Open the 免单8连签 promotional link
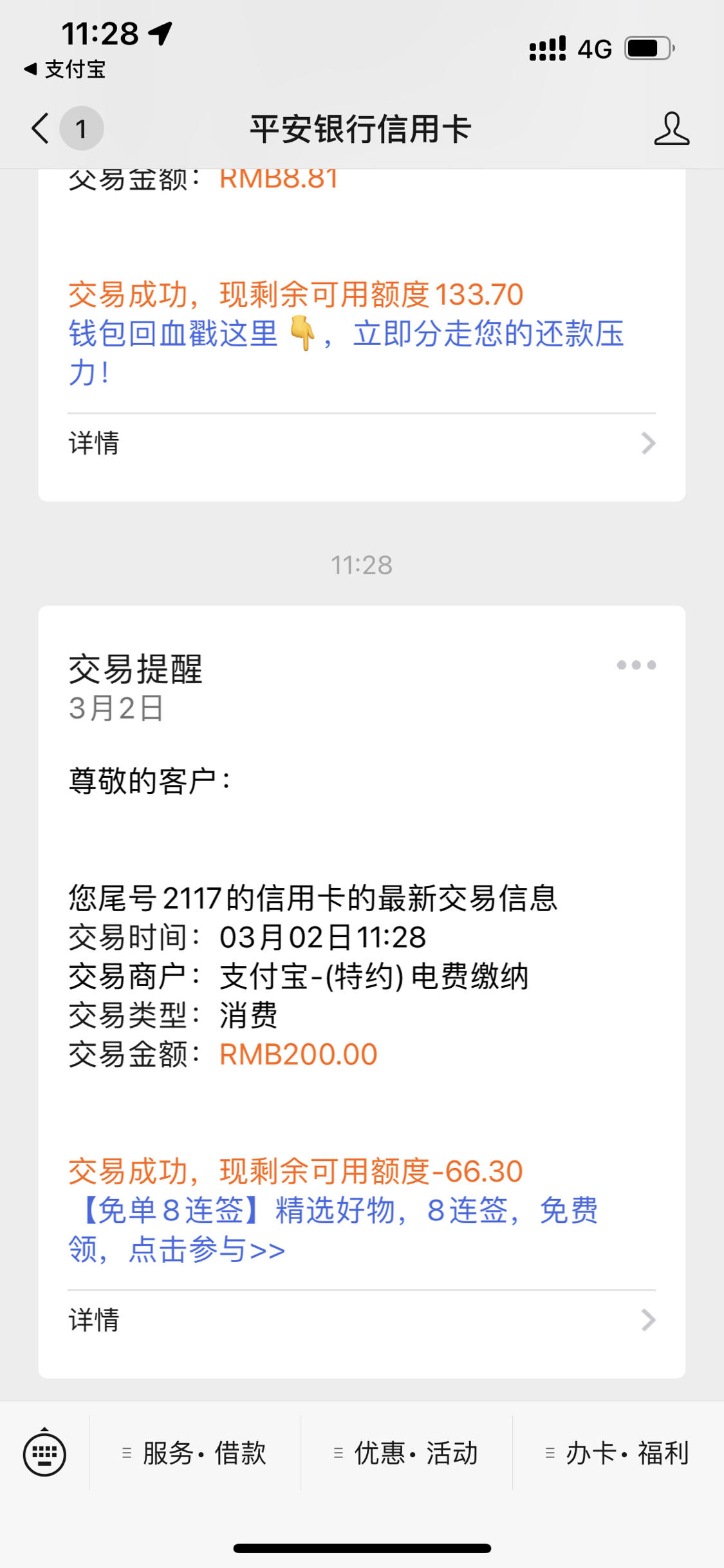 [333, 1230]
